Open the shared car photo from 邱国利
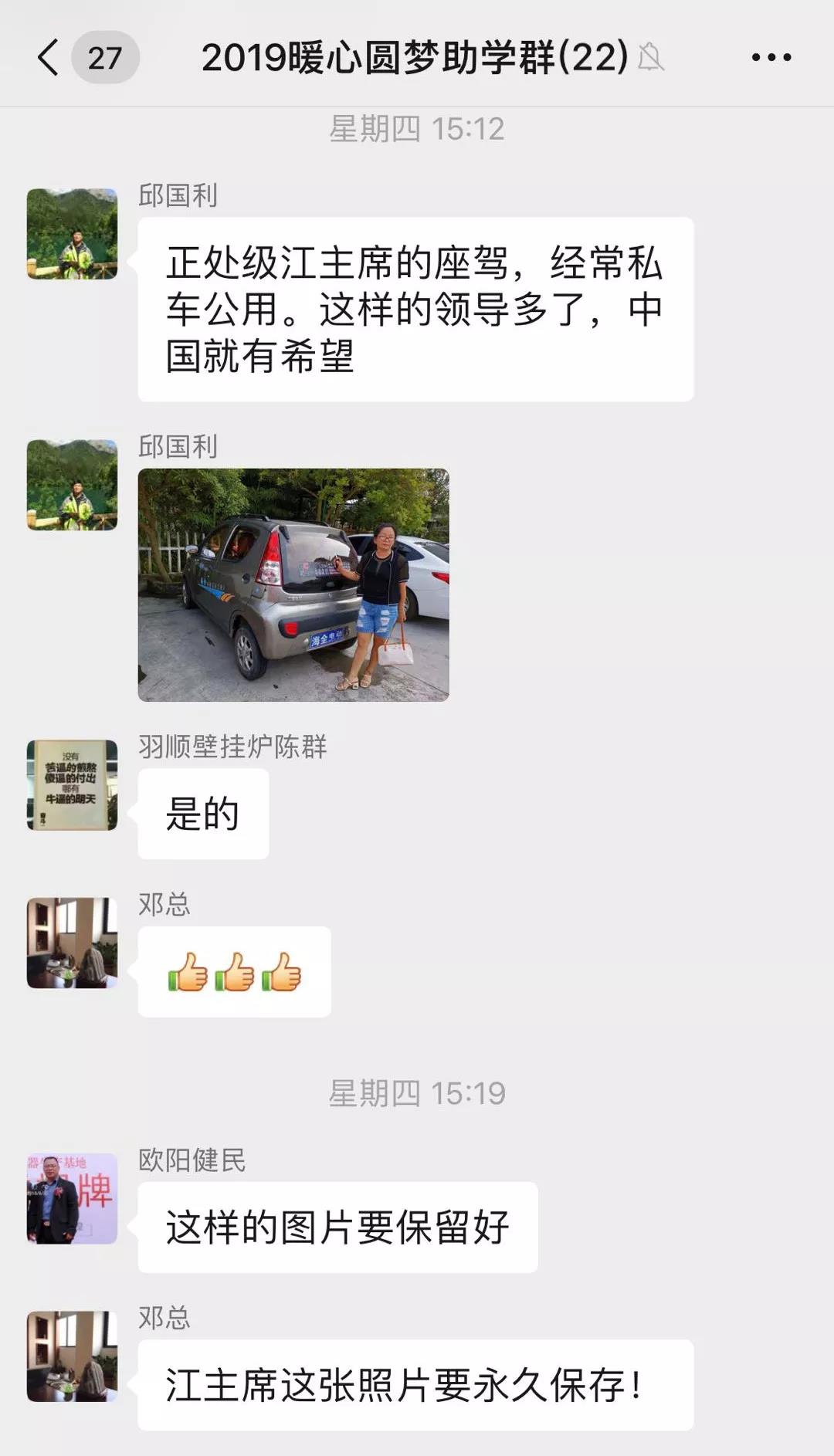 pos(293,584)
